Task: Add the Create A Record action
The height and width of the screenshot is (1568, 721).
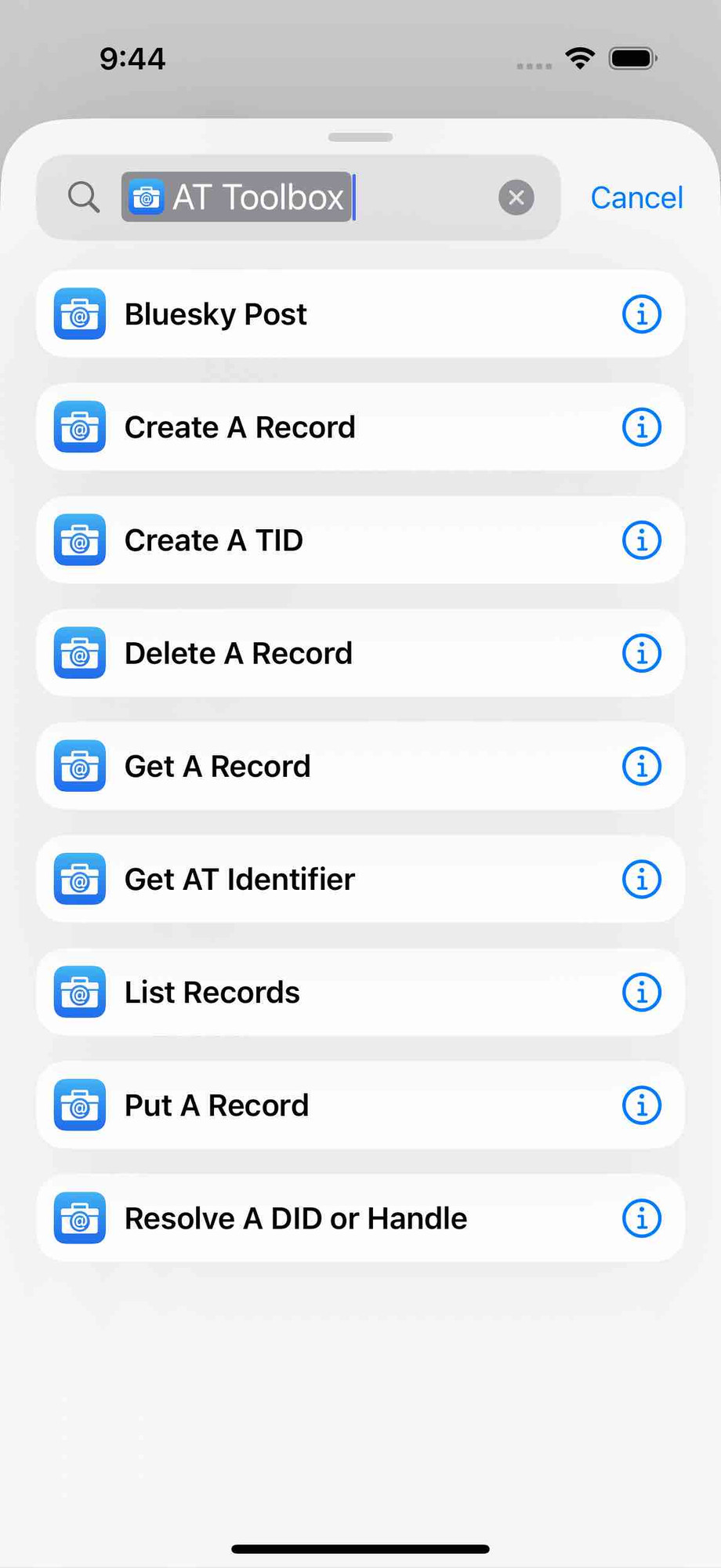Action: pyautogui.click(x=360, y=427)
